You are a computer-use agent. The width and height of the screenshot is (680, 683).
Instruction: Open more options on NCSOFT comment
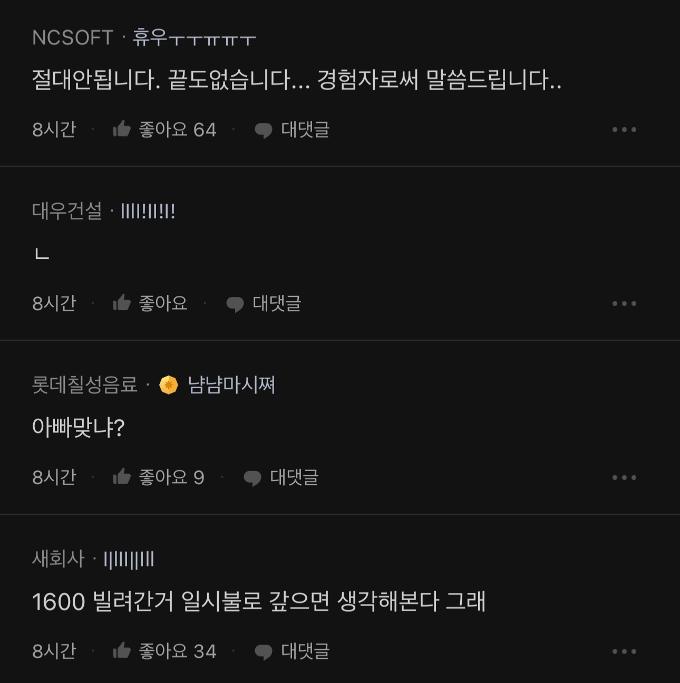point(624,129)
